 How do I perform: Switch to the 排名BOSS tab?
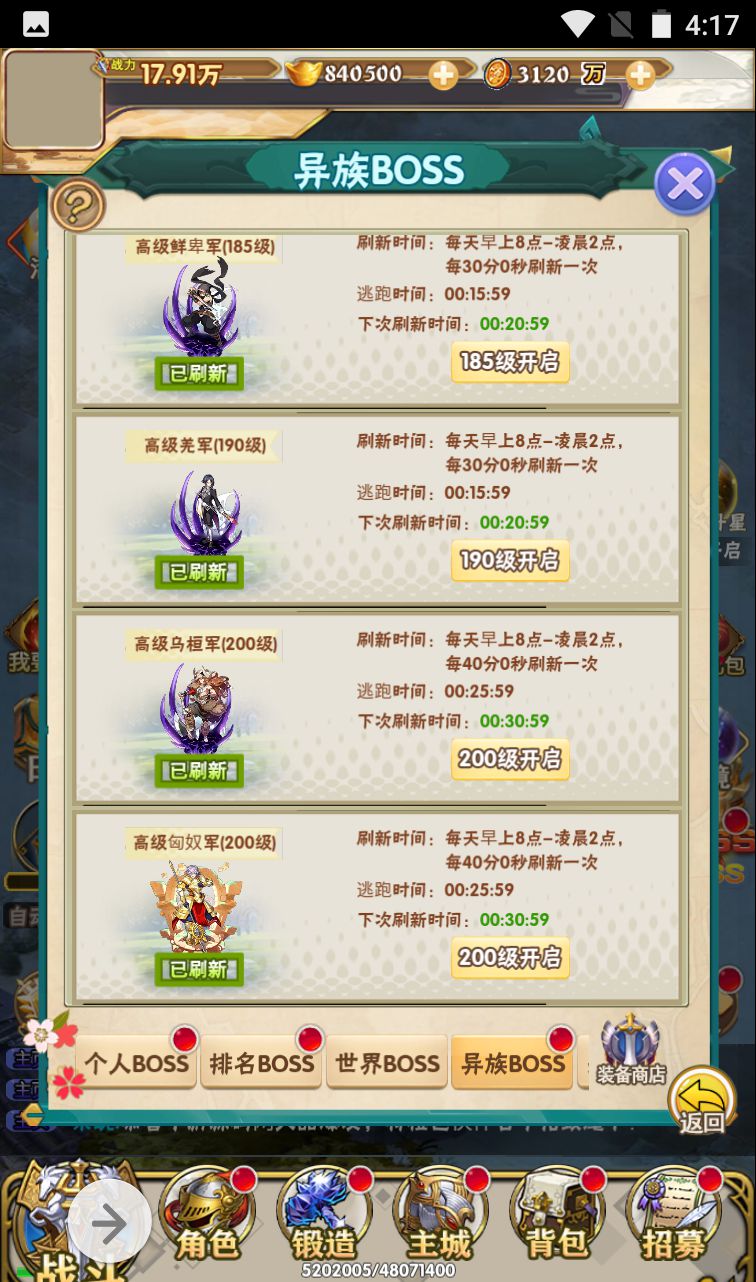261,1064
